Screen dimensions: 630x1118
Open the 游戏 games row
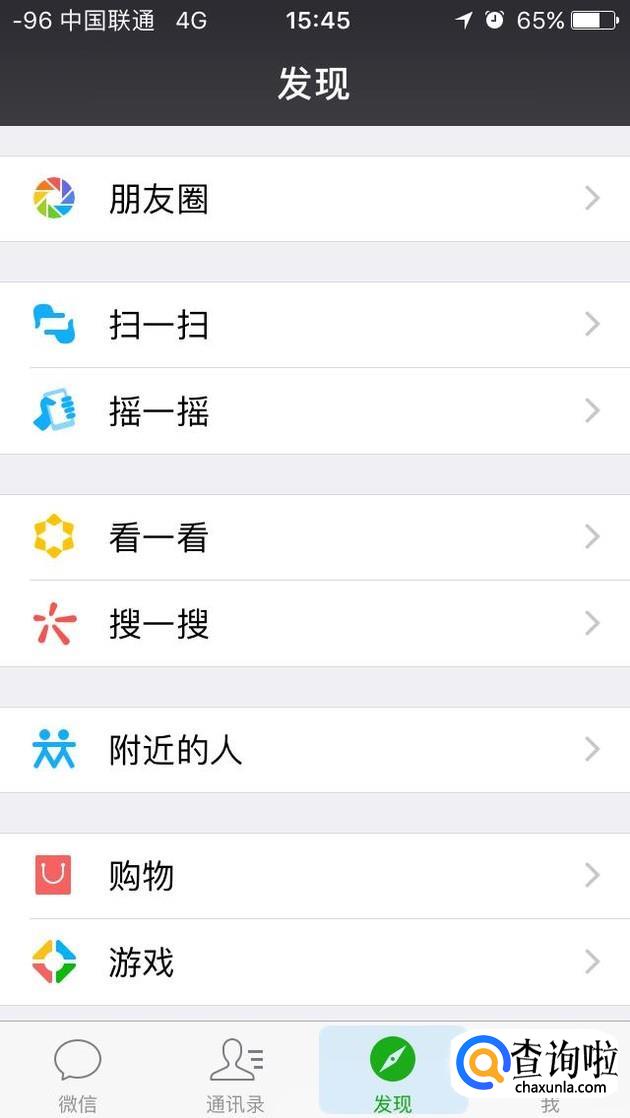(315, 962)
